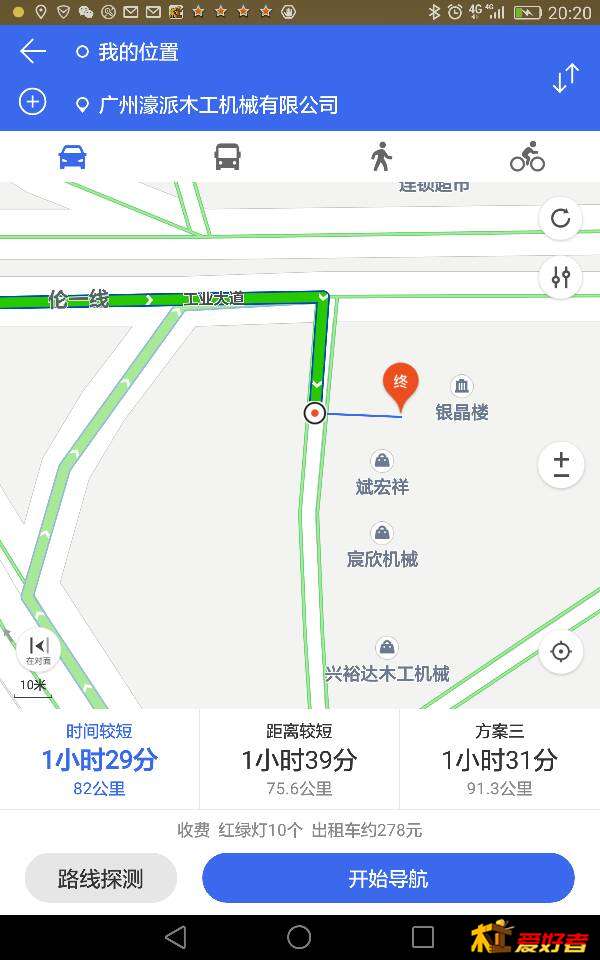
Task: Open route preference settings
Action: coord(560,277)
